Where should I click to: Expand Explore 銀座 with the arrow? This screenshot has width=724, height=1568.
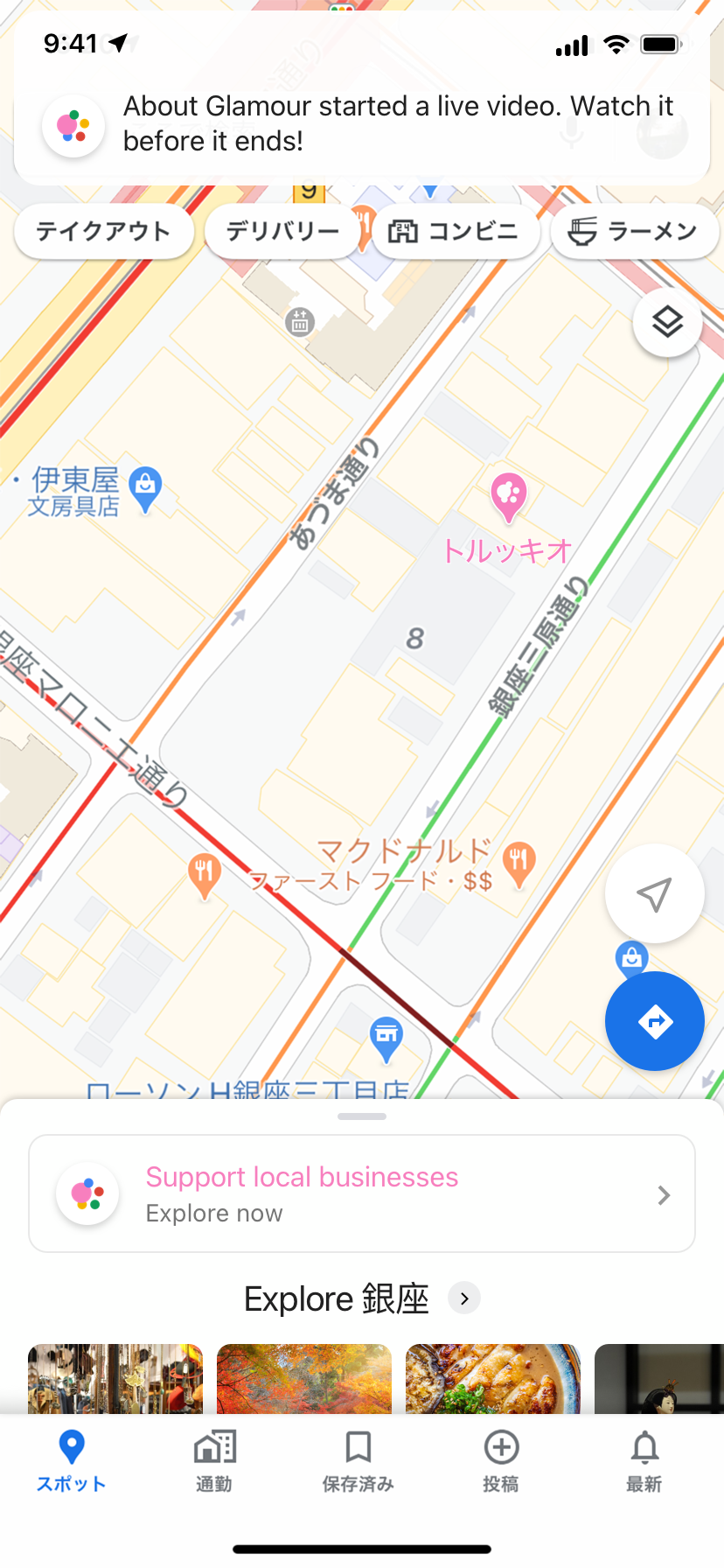click(x=464, y=1298)
